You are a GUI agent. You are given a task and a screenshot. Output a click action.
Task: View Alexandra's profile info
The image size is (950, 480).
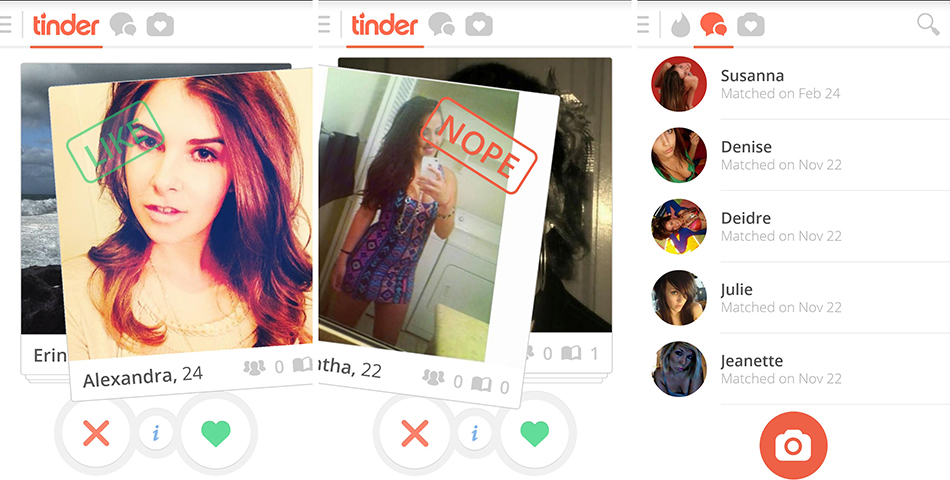pyautogui.click(x=156, y=434)
